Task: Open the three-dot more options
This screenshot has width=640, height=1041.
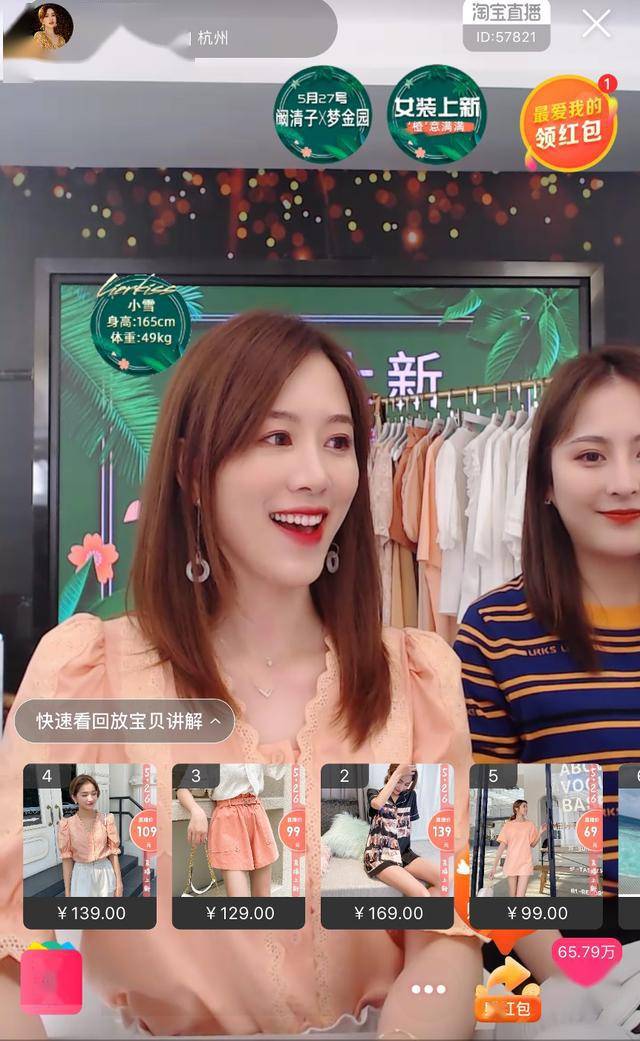Action: point(428,989)
